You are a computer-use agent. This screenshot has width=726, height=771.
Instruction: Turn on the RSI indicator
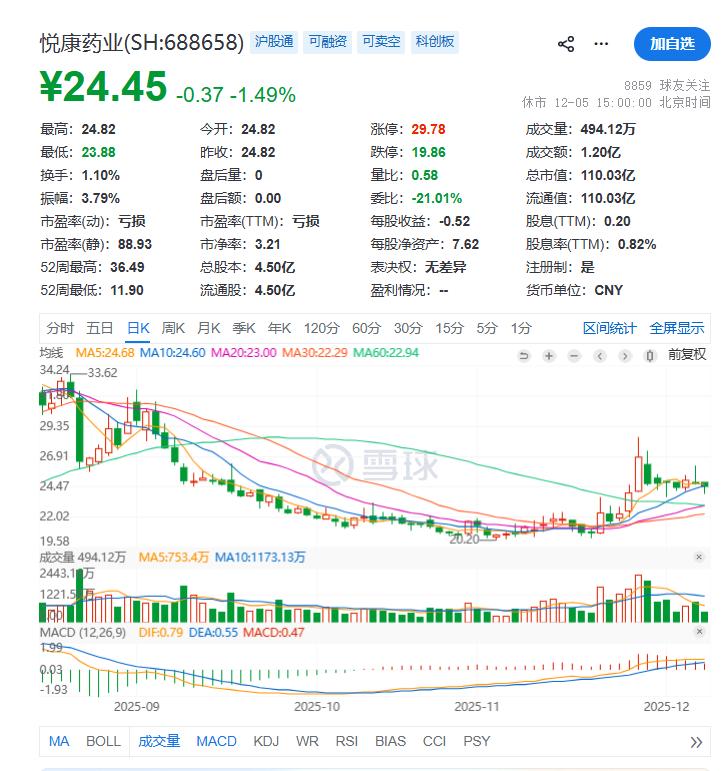[346, 741]
